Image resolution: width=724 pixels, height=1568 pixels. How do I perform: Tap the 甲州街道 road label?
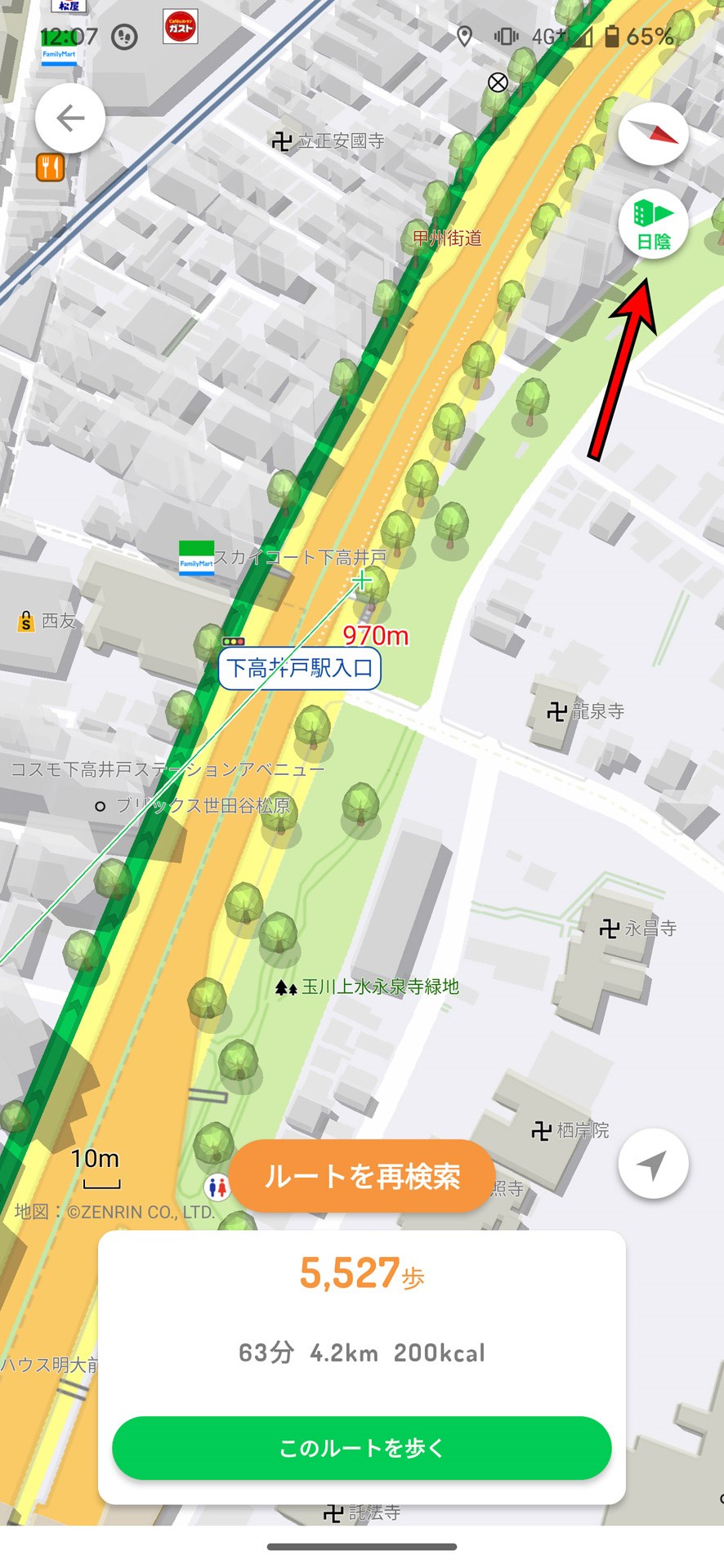446,238
